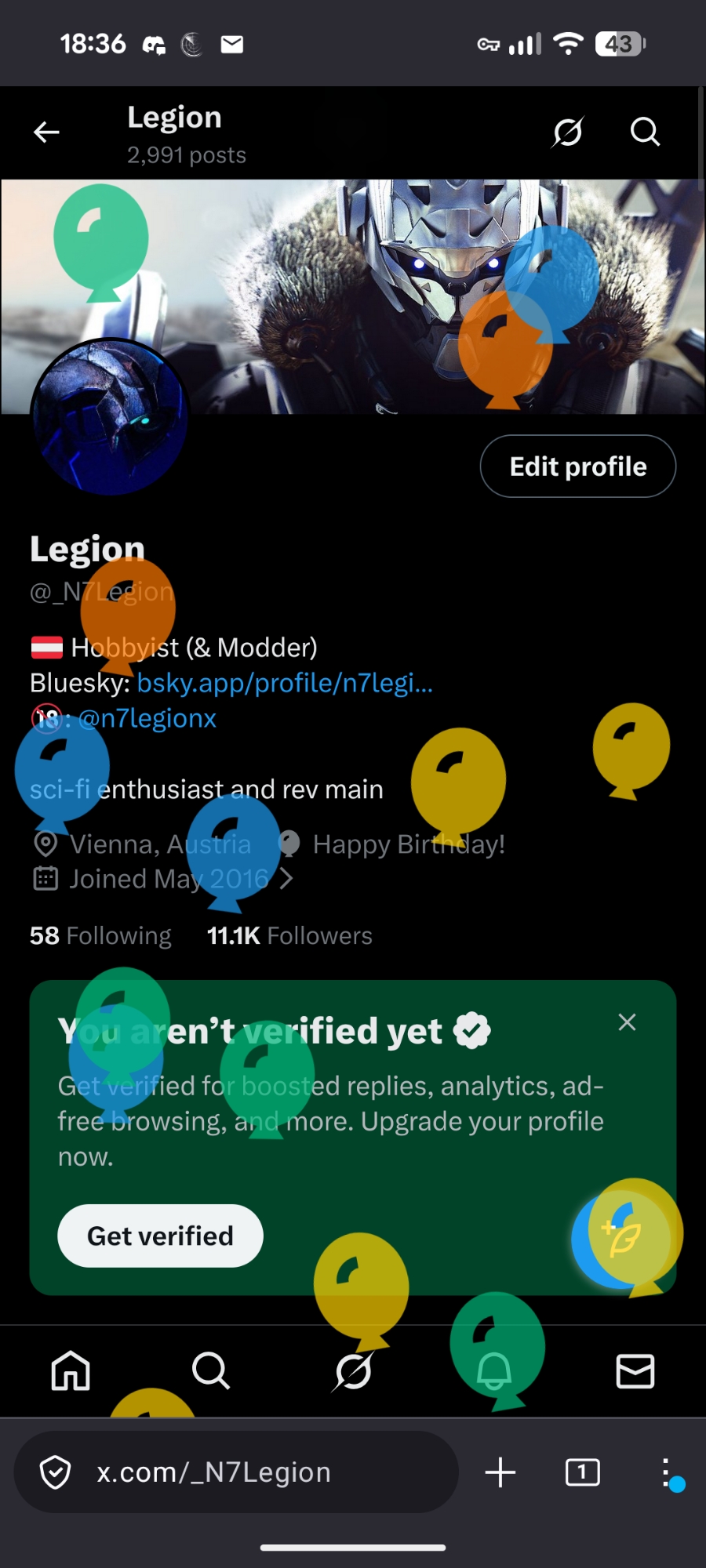Viewport: 706px width, 1568px height.
Task: Open the notifications bell tab
Action: click(x=494, y=1371)
